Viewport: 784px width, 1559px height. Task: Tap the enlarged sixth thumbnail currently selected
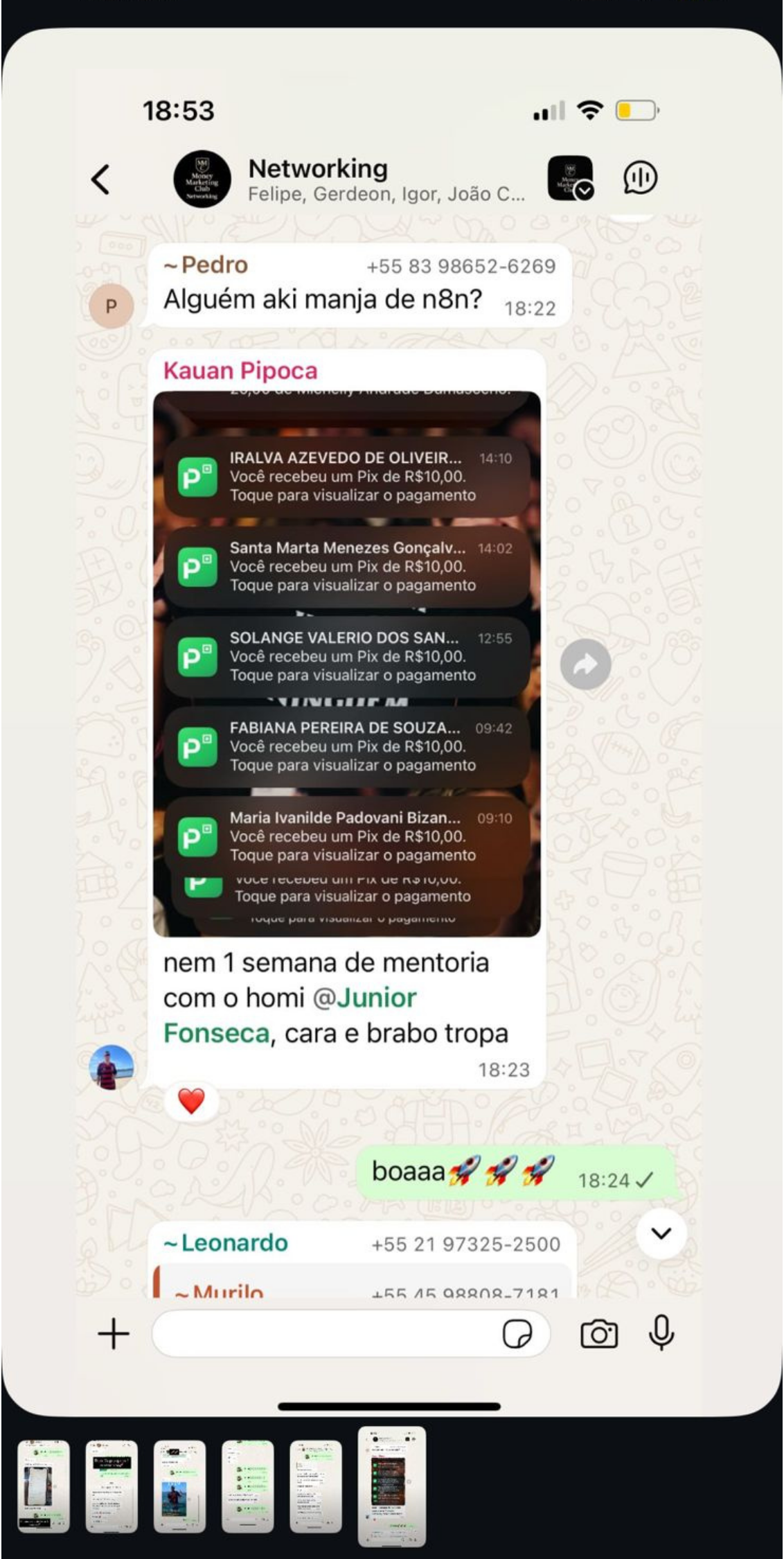coord(391,1486)
